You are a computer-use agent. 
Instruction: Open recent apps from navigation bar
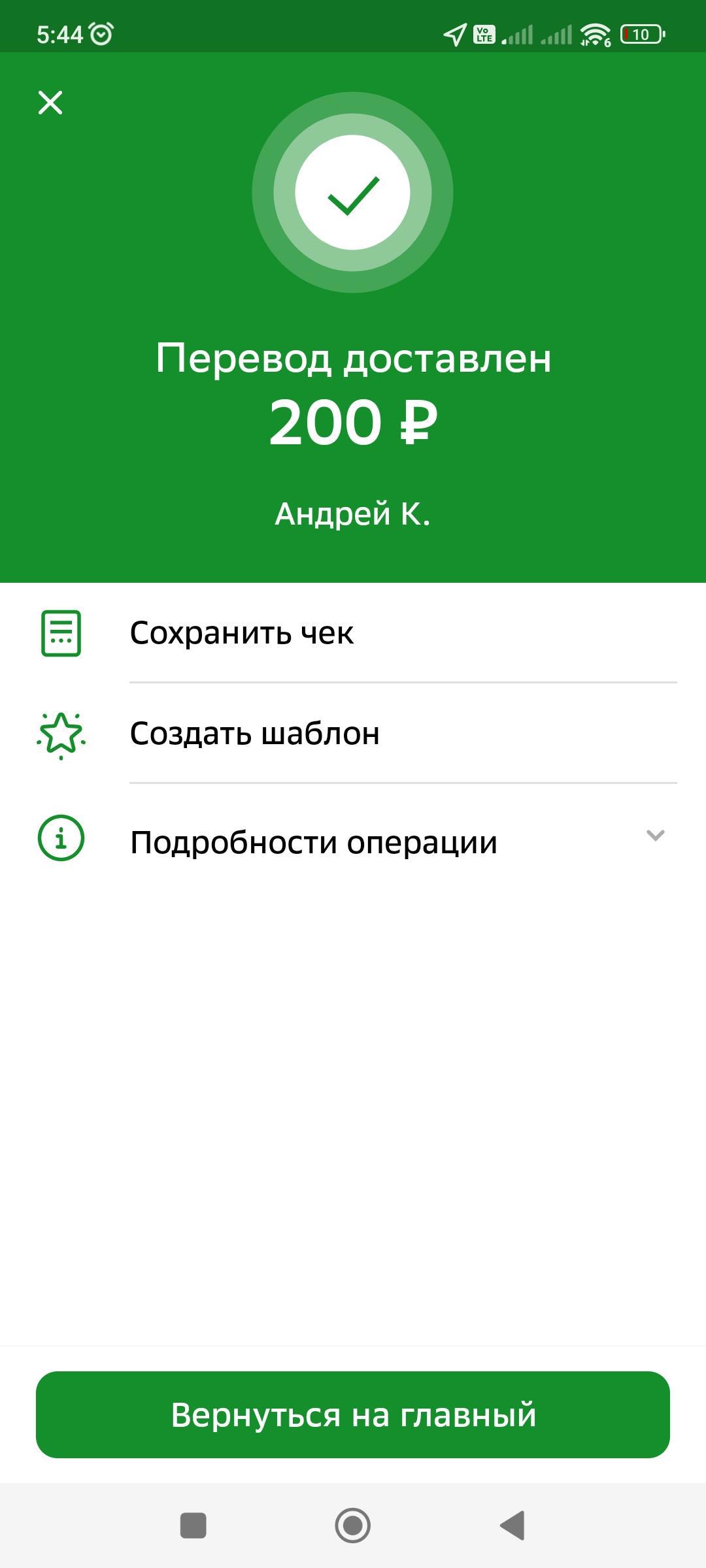point(193,1526)
